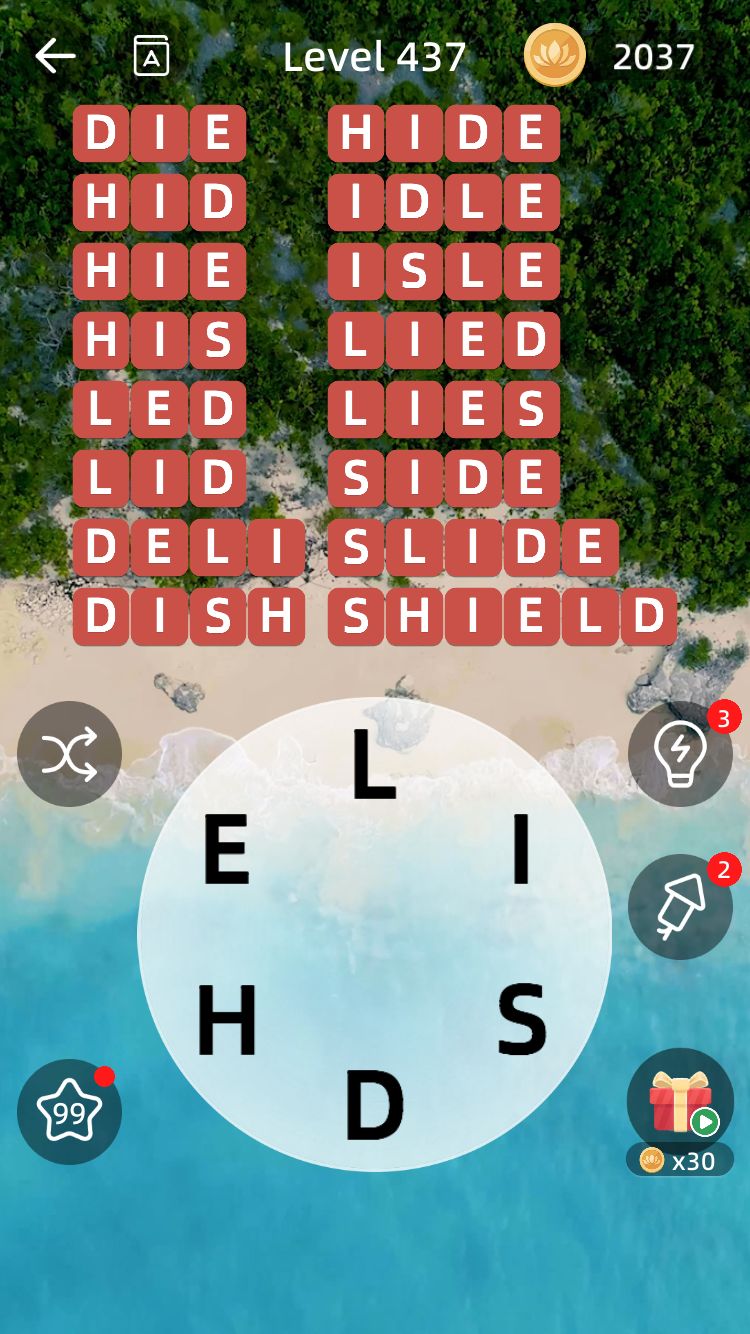Screen dimensions: 750x1334
Task: Go back with the arrow icon
Action: click(55, 56)
